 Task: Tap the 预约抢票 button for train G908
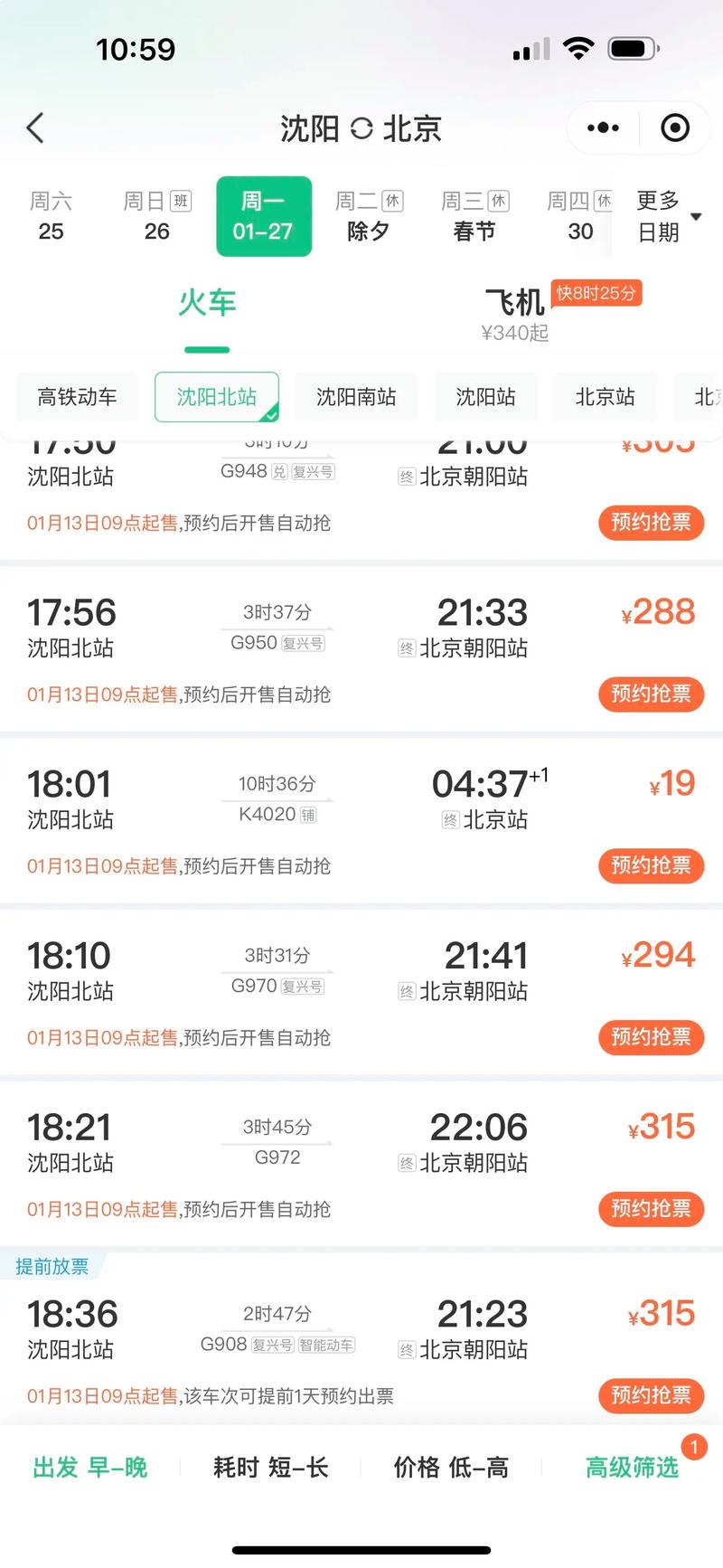[651, 1396]
